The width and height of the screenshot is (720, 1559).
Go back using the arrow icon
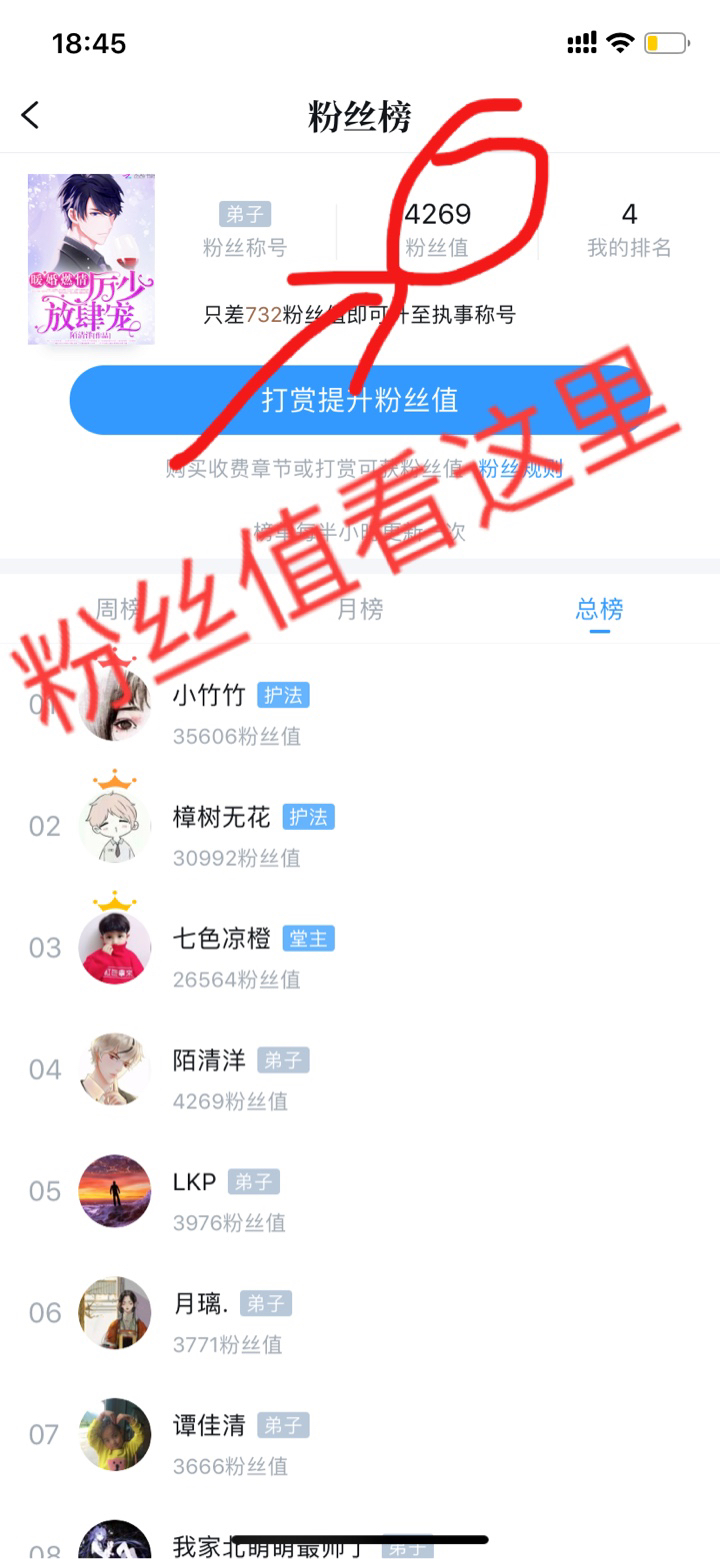(31, 116)
